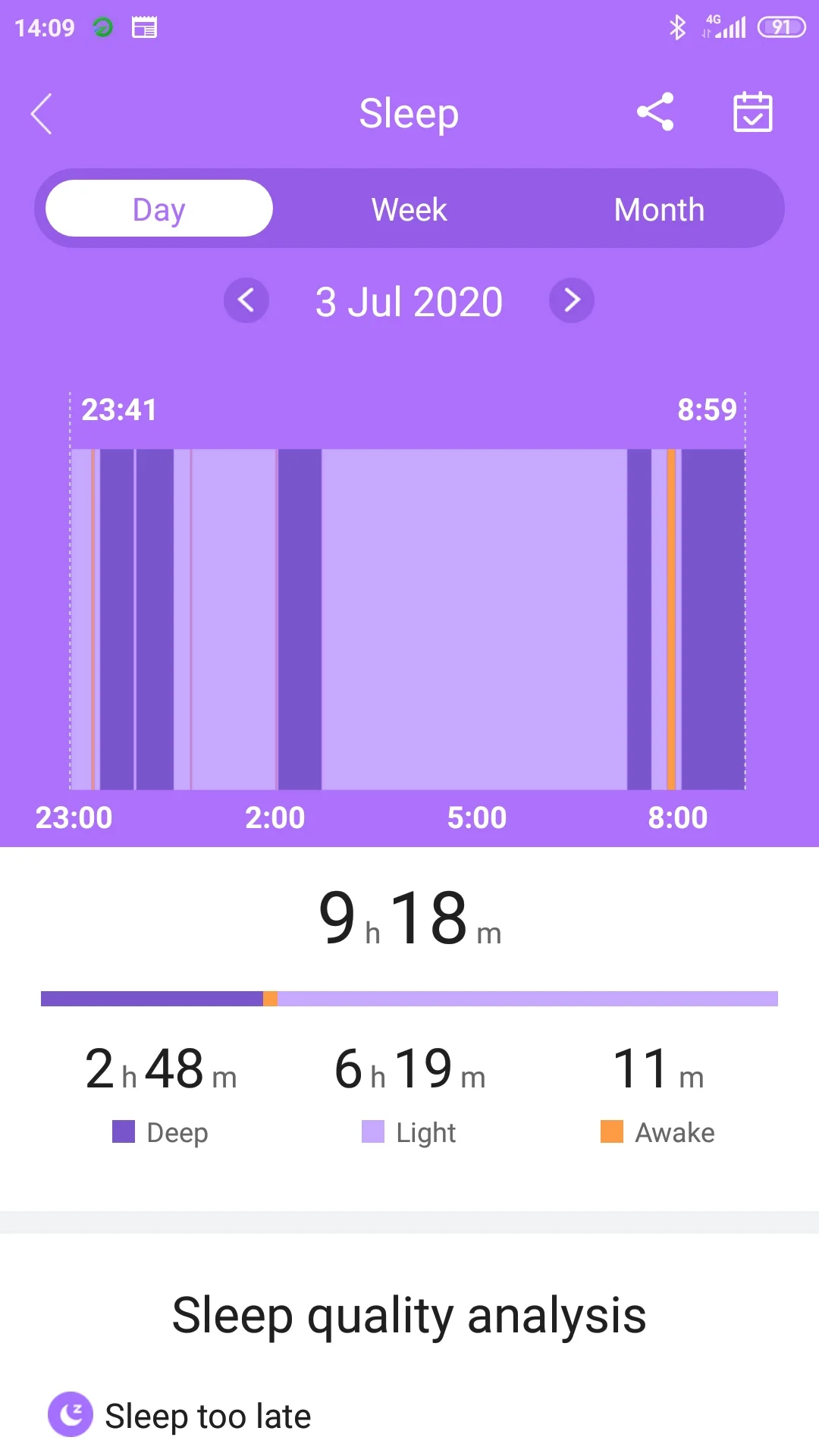Image resolution: width=819 pixels, height=1456 pixels.
Task: Go back from the Sleep screen
Action: point(42,114)
